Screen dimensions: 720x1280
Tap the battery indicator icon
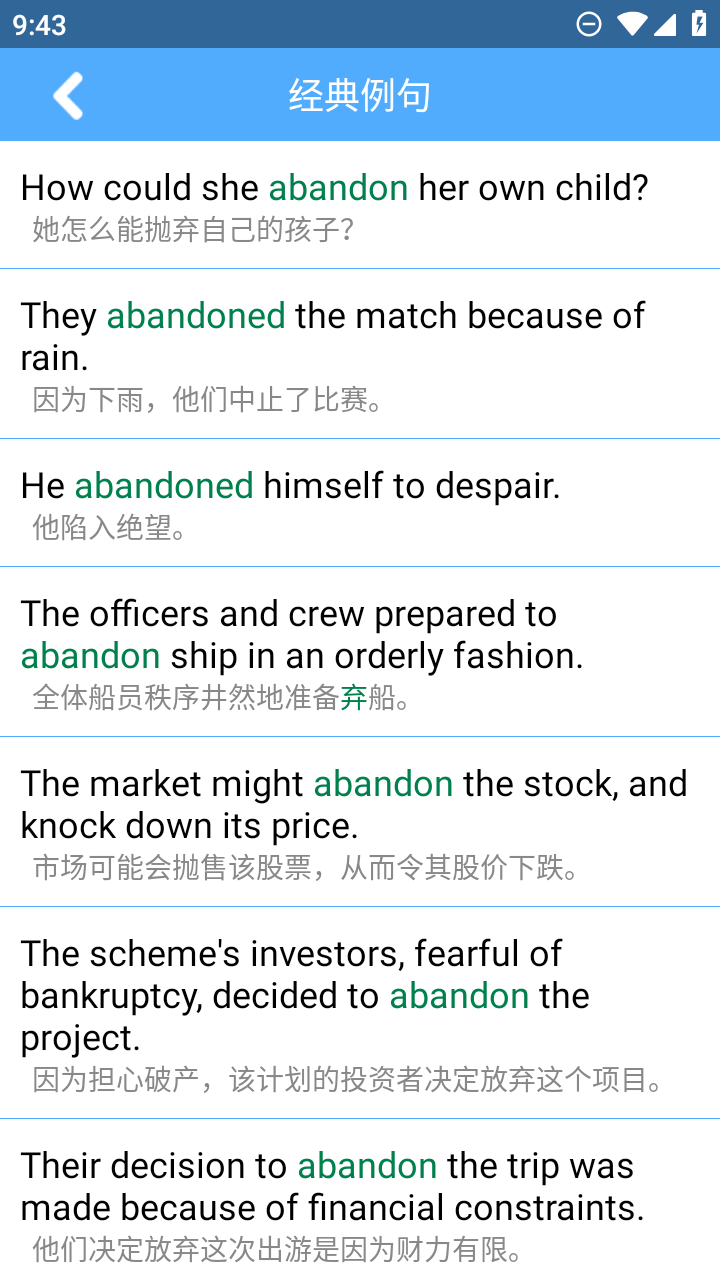[x=700, y=23]
